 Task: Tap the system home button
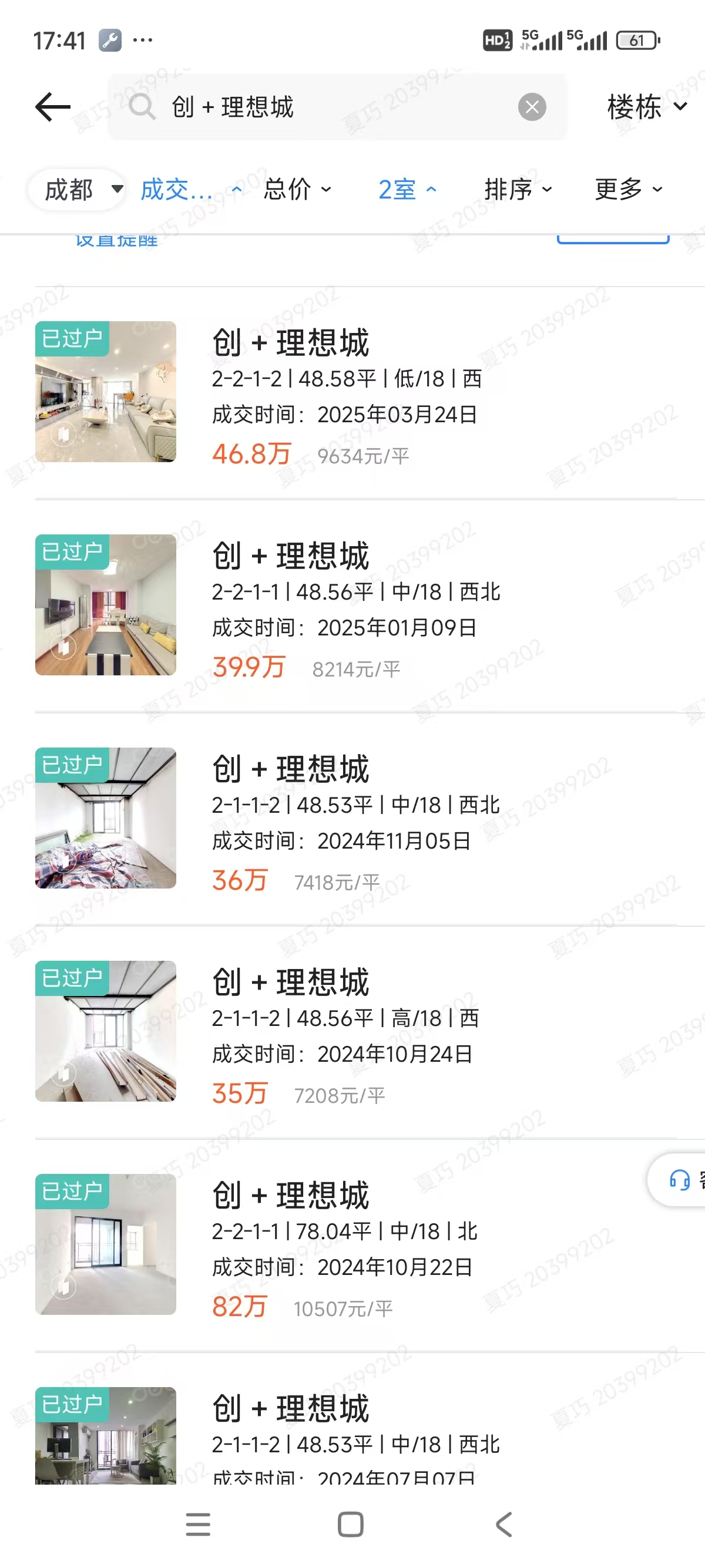point(351,1525)
